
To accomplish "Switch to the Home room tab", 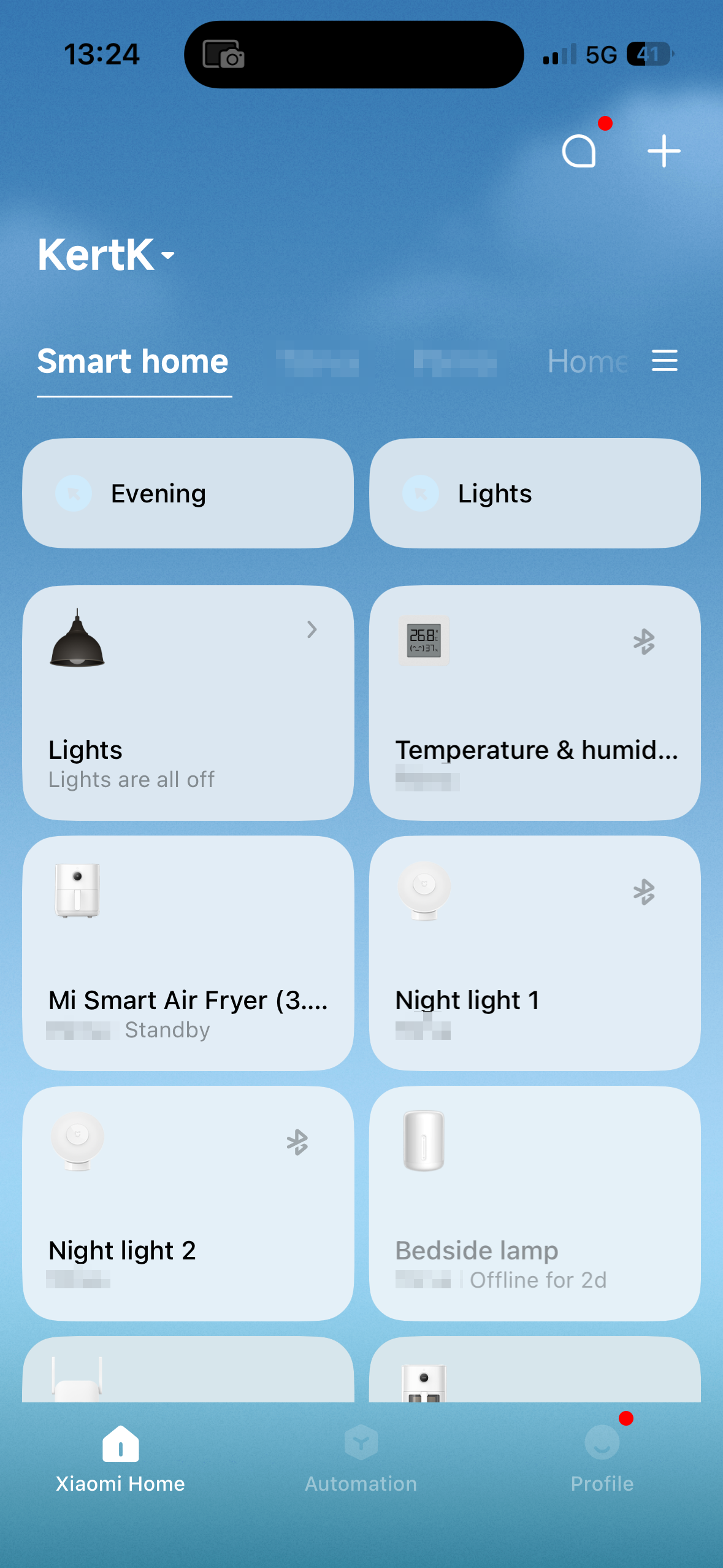I will tap(587, 361).
